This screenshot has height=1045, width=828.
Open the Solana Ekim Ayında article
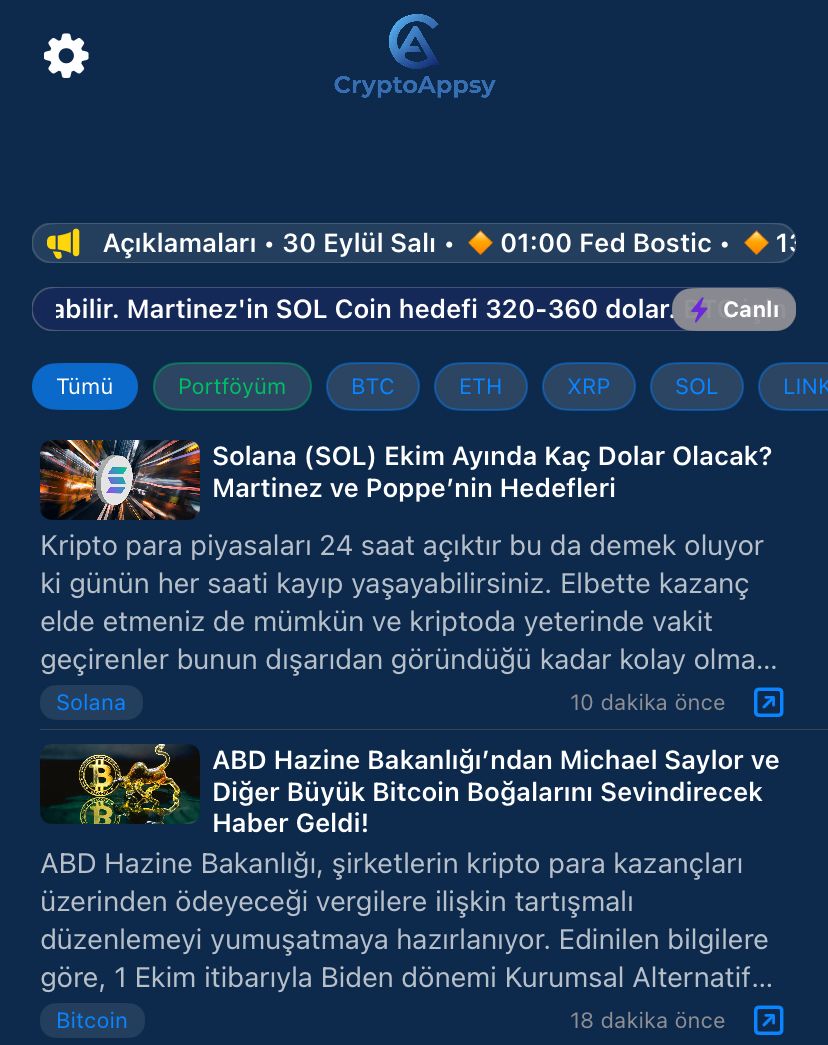(493, 472)
